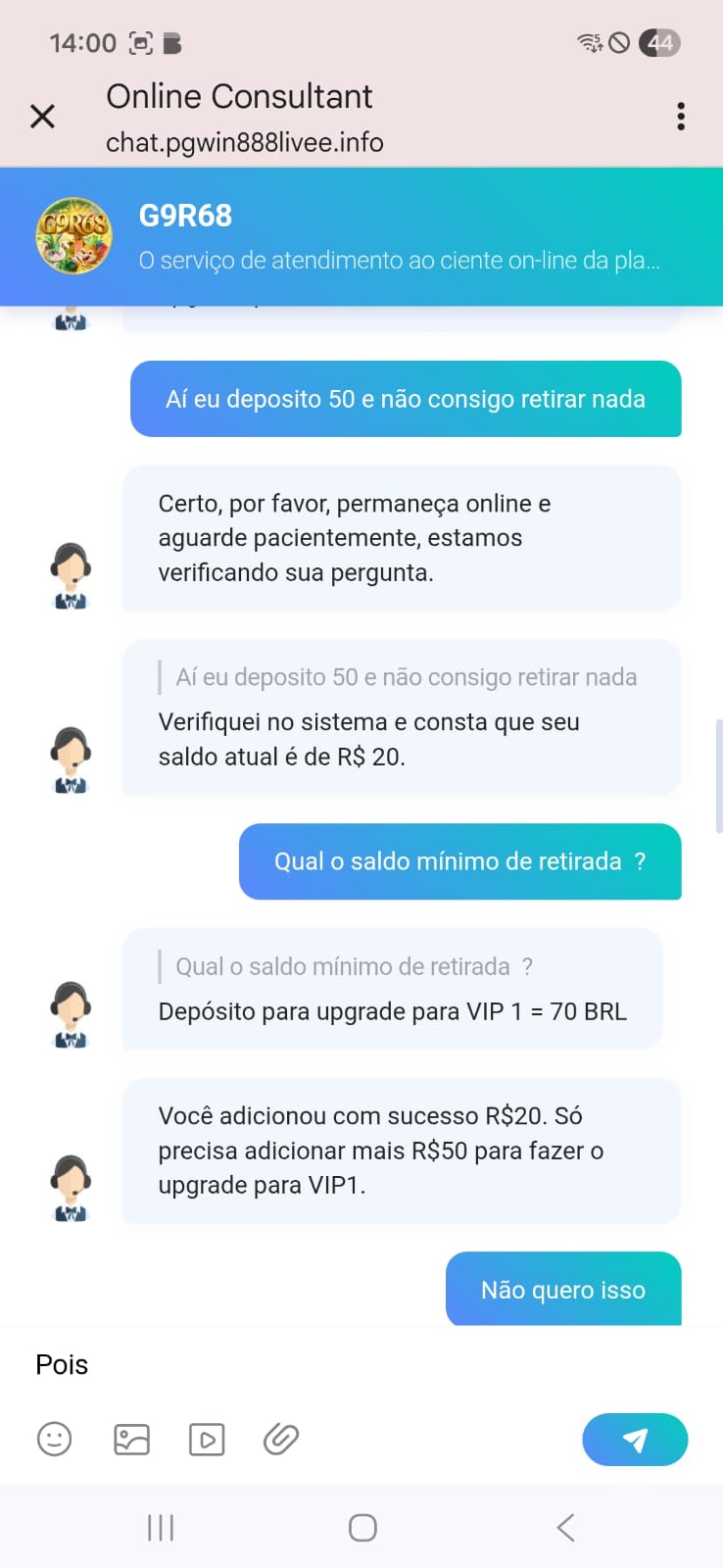Attach a file with the paperclip

281,1439
